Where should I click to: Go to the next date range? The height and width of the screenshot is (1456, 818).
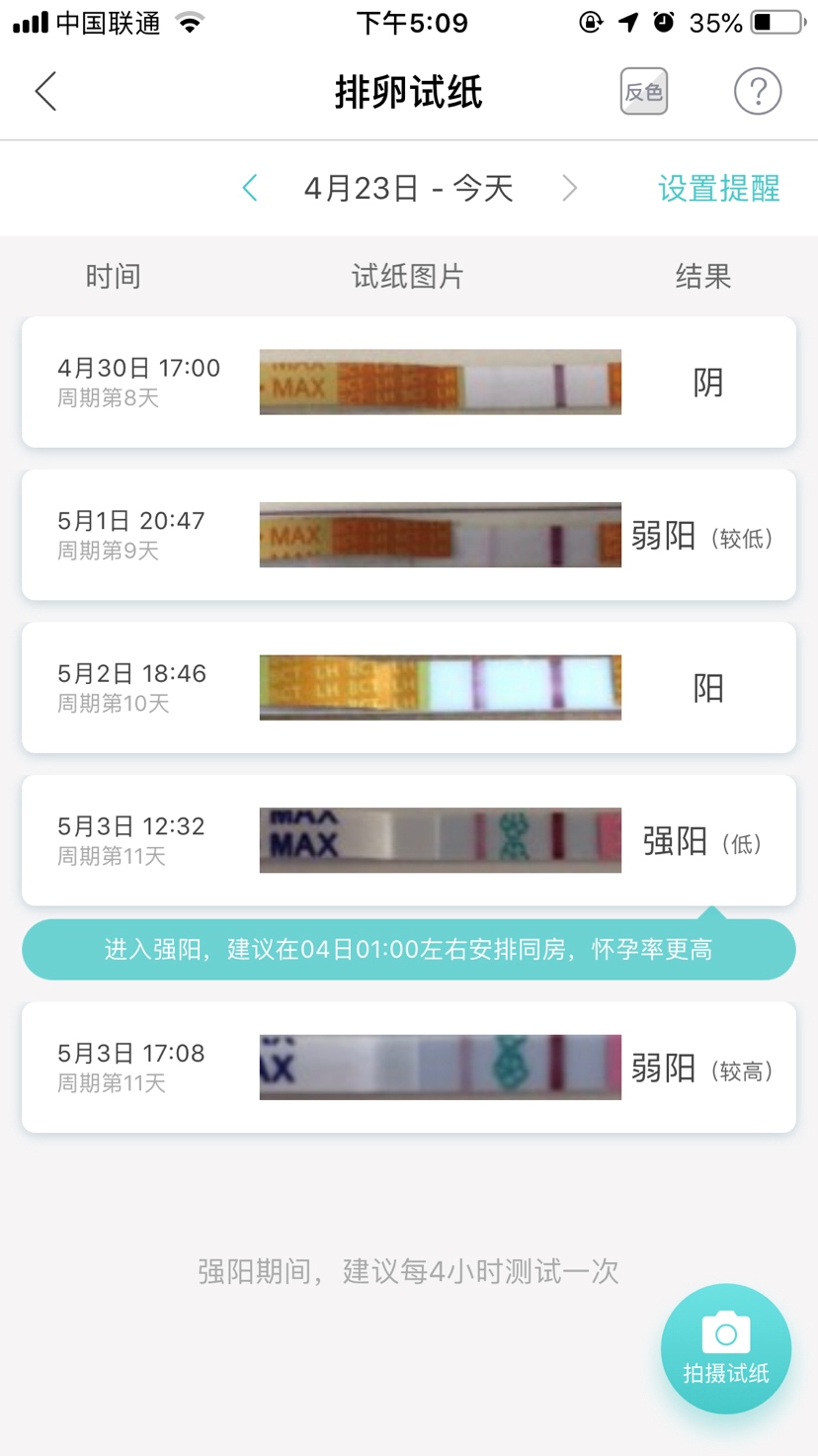pos(569,188)
